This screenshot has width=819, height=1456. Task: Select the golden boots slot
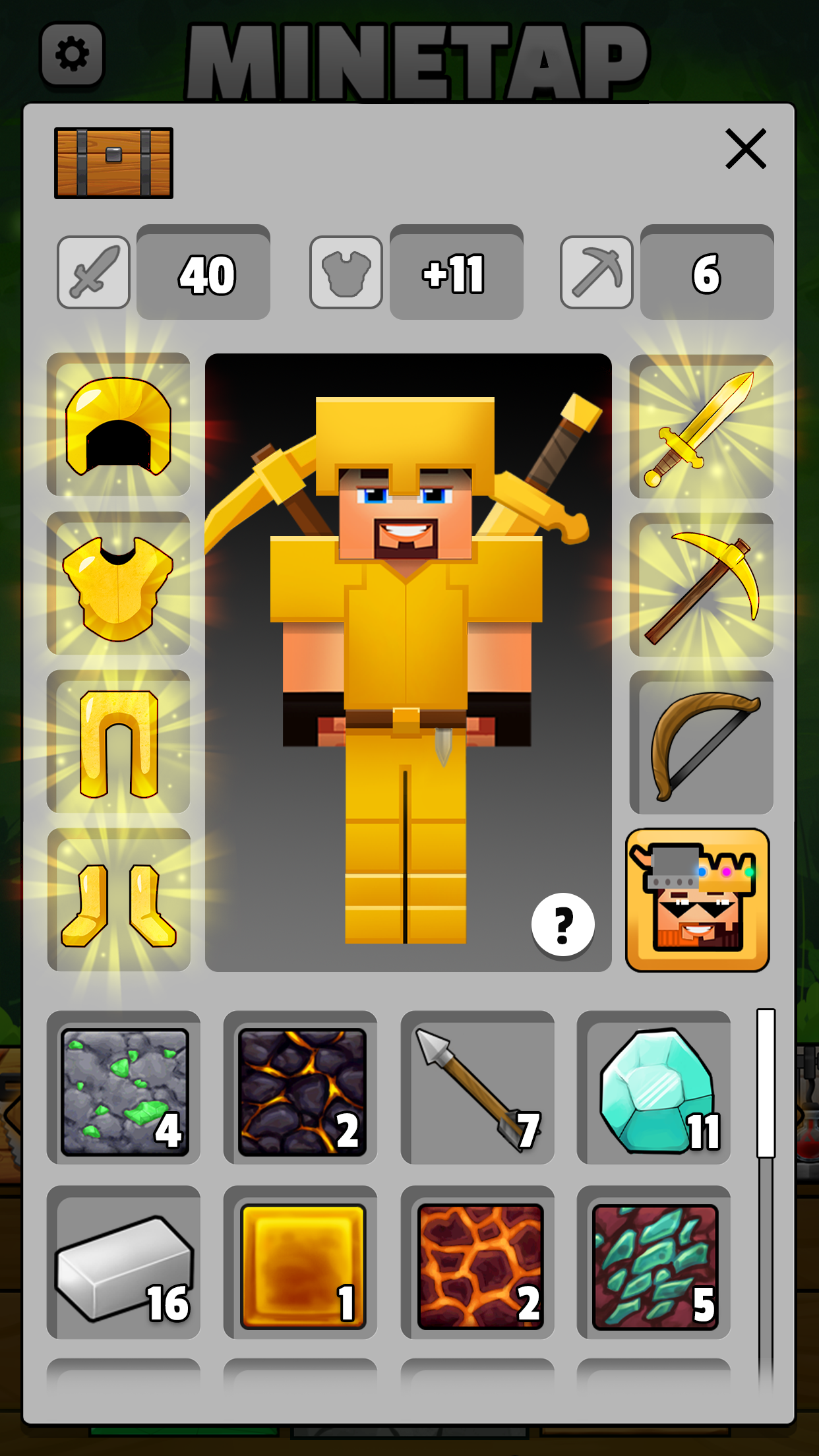pyautogui.click(x=119, y=901)
